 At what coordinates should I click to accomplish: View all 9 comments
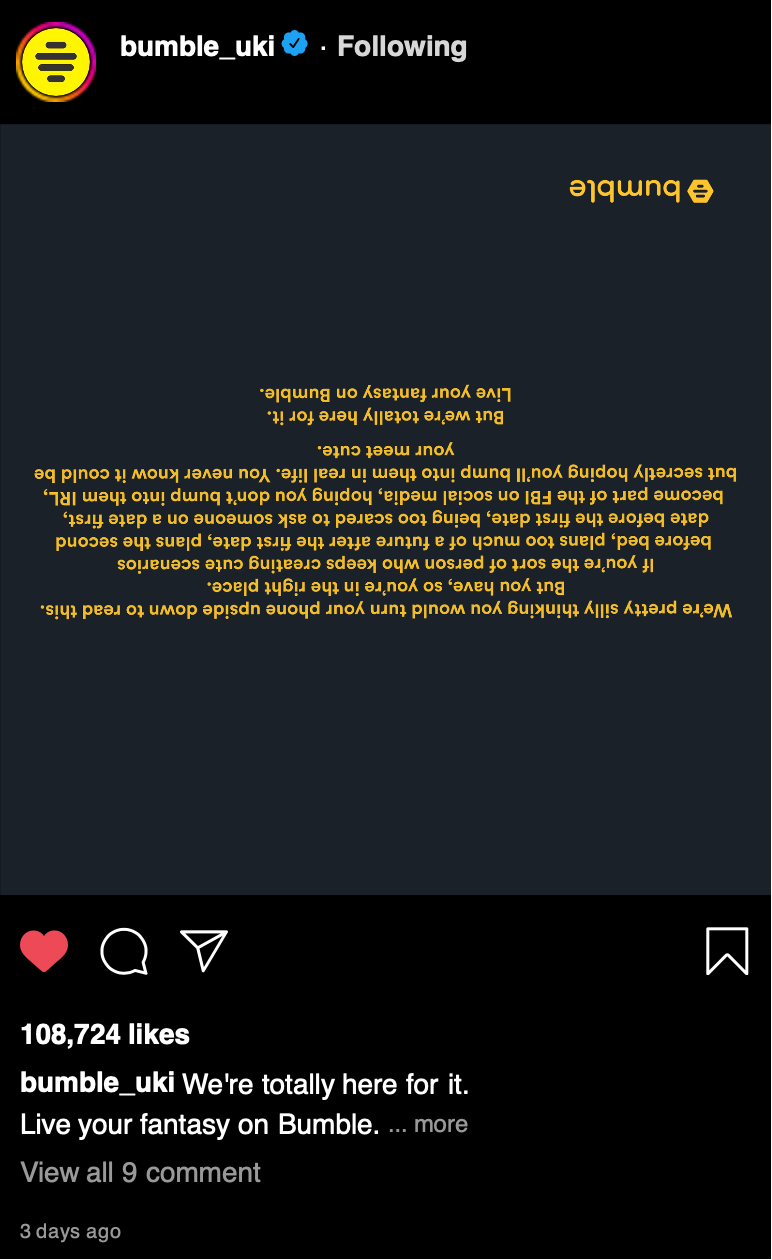tap(140, 1172)
